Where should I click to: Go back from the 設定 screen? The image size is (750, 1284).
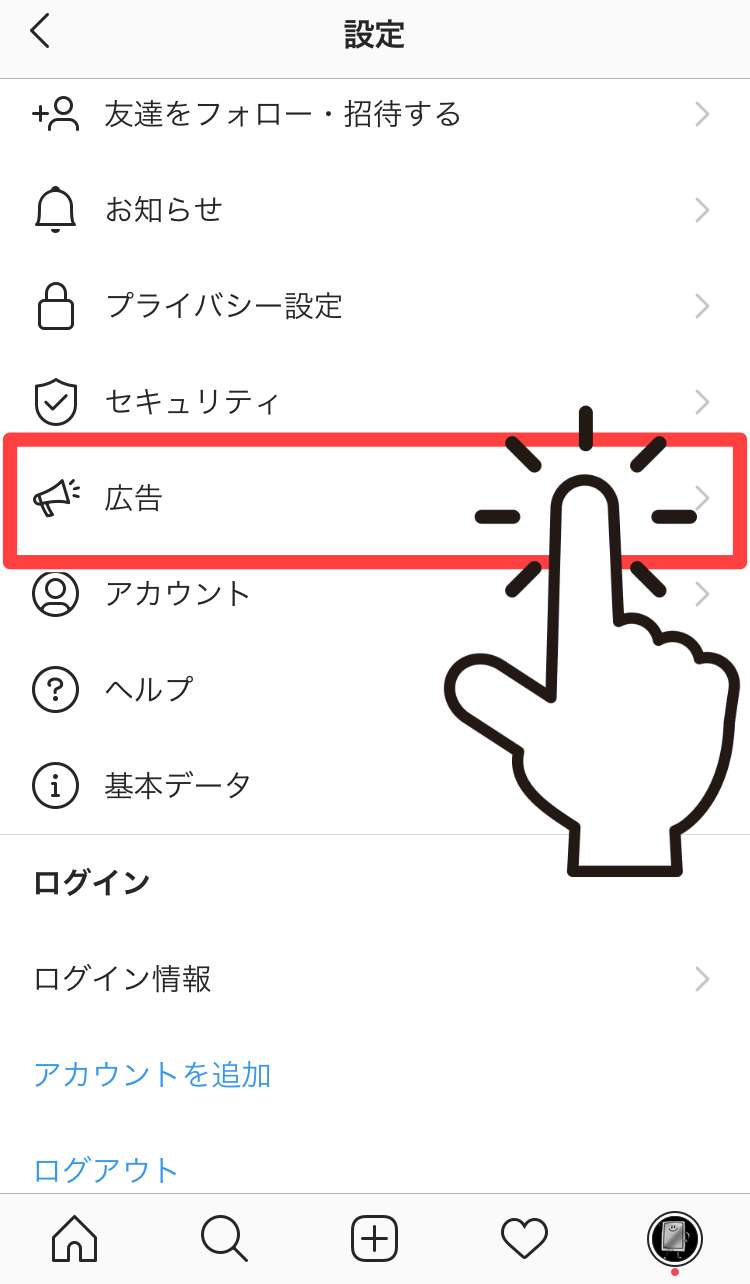40,32
